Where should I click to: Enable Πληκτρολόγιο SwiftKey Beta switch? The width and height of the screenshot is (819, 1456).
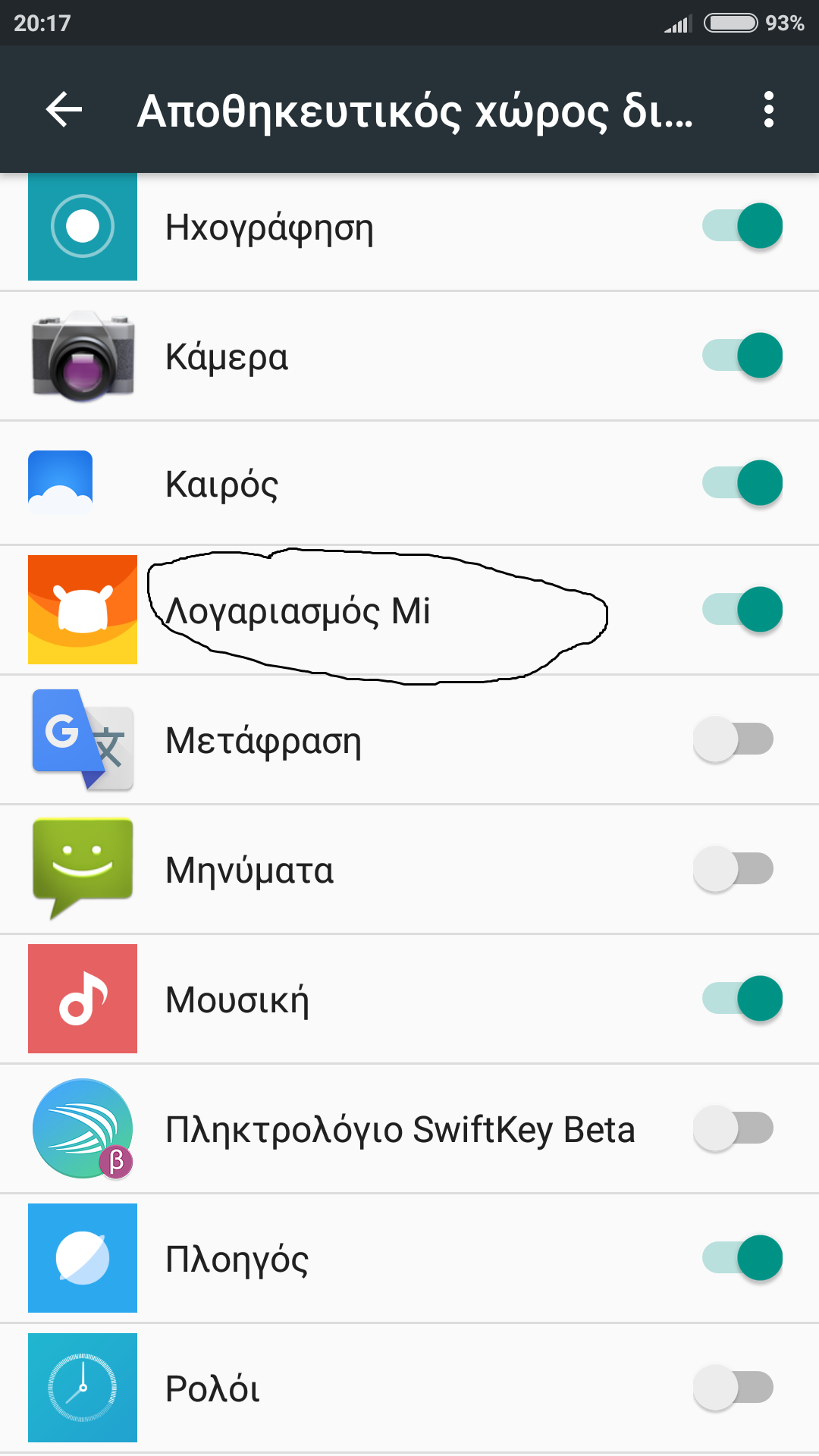(x=734, y=1128)
